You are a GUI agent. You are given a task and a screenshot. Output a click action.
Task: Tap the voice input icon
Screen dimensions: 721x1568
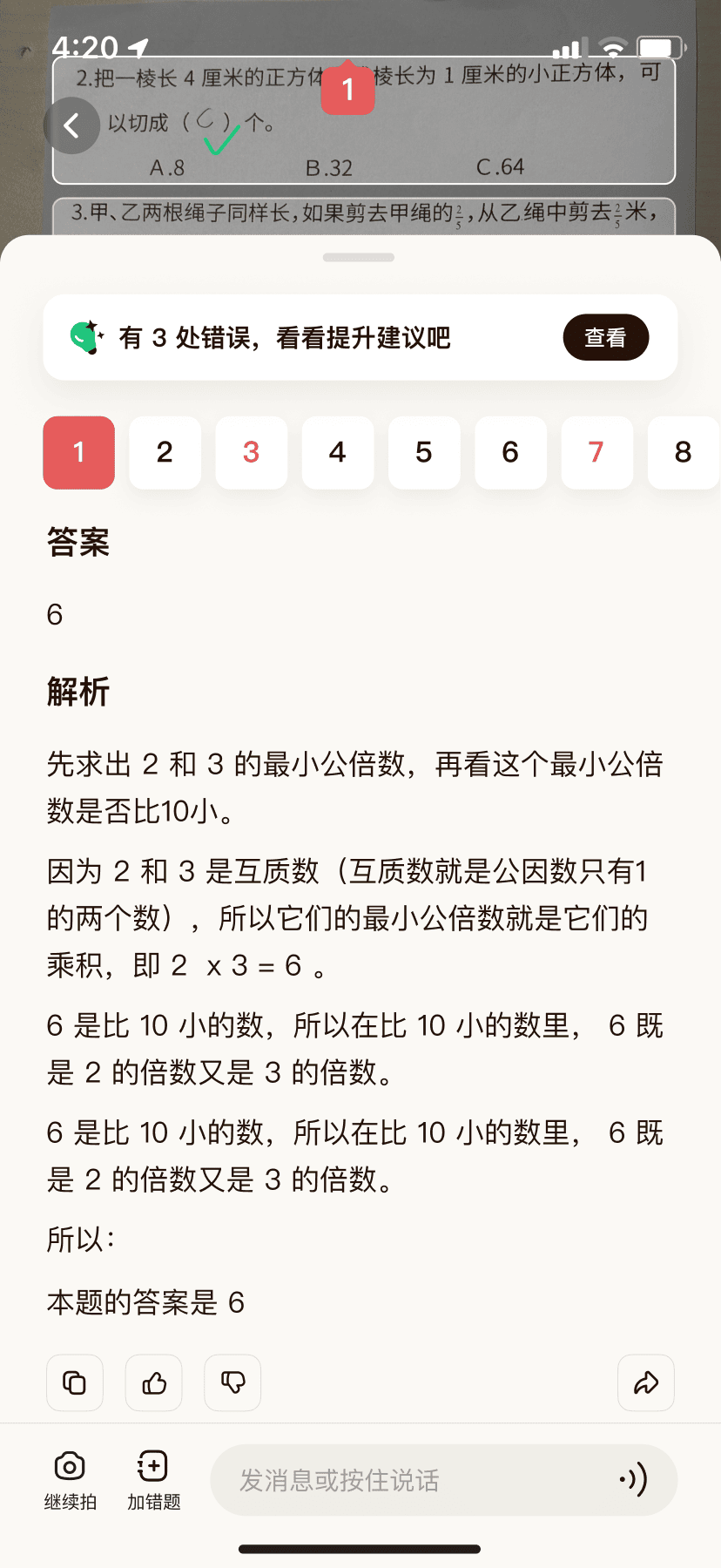[x=634, y=1479]
